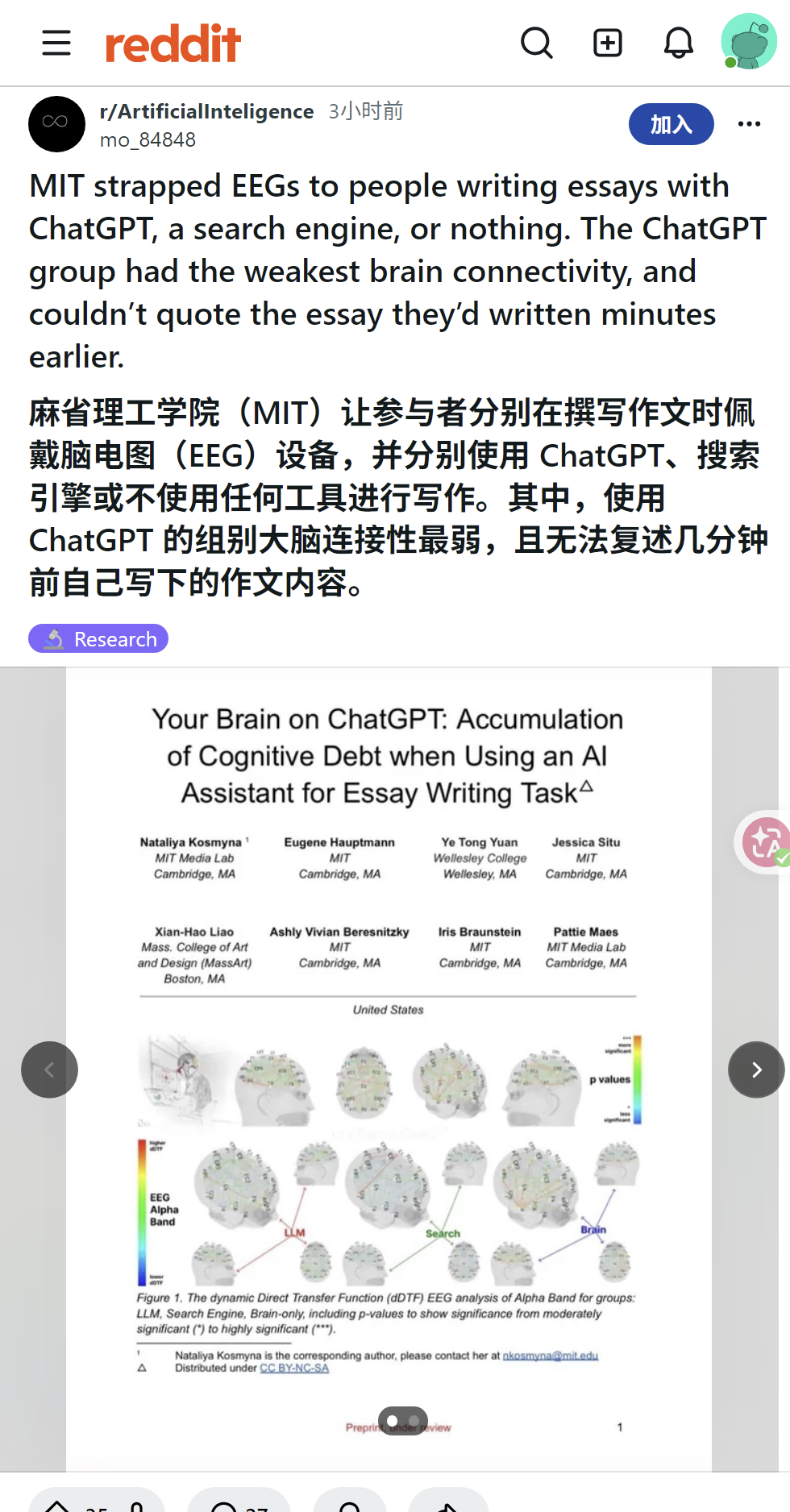Screen dimensions: 790x1512
Task: Open the hamburger navigation menu
Action: pos(56,43)
